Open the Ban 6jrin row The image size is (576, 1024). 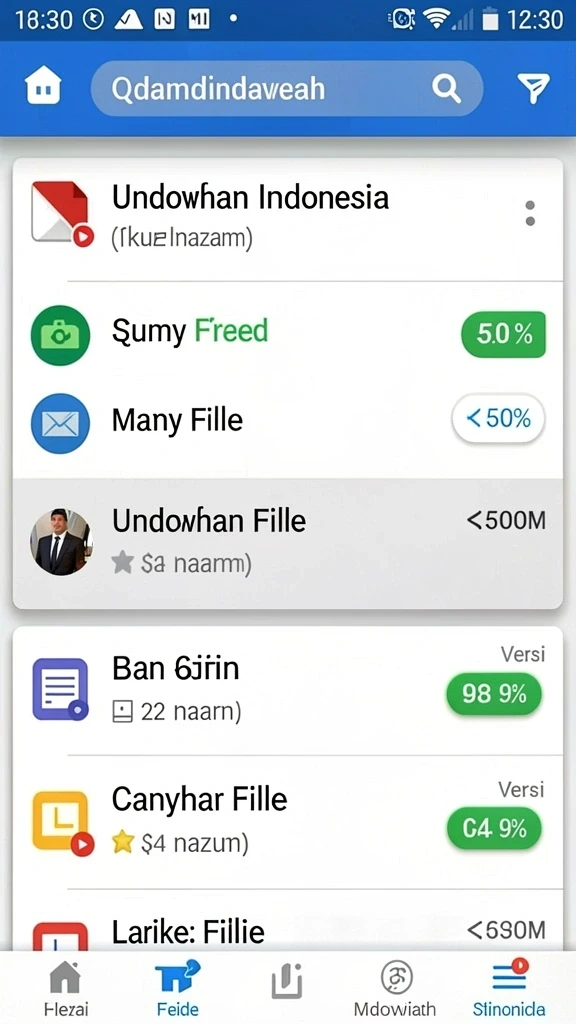point(287,690)
